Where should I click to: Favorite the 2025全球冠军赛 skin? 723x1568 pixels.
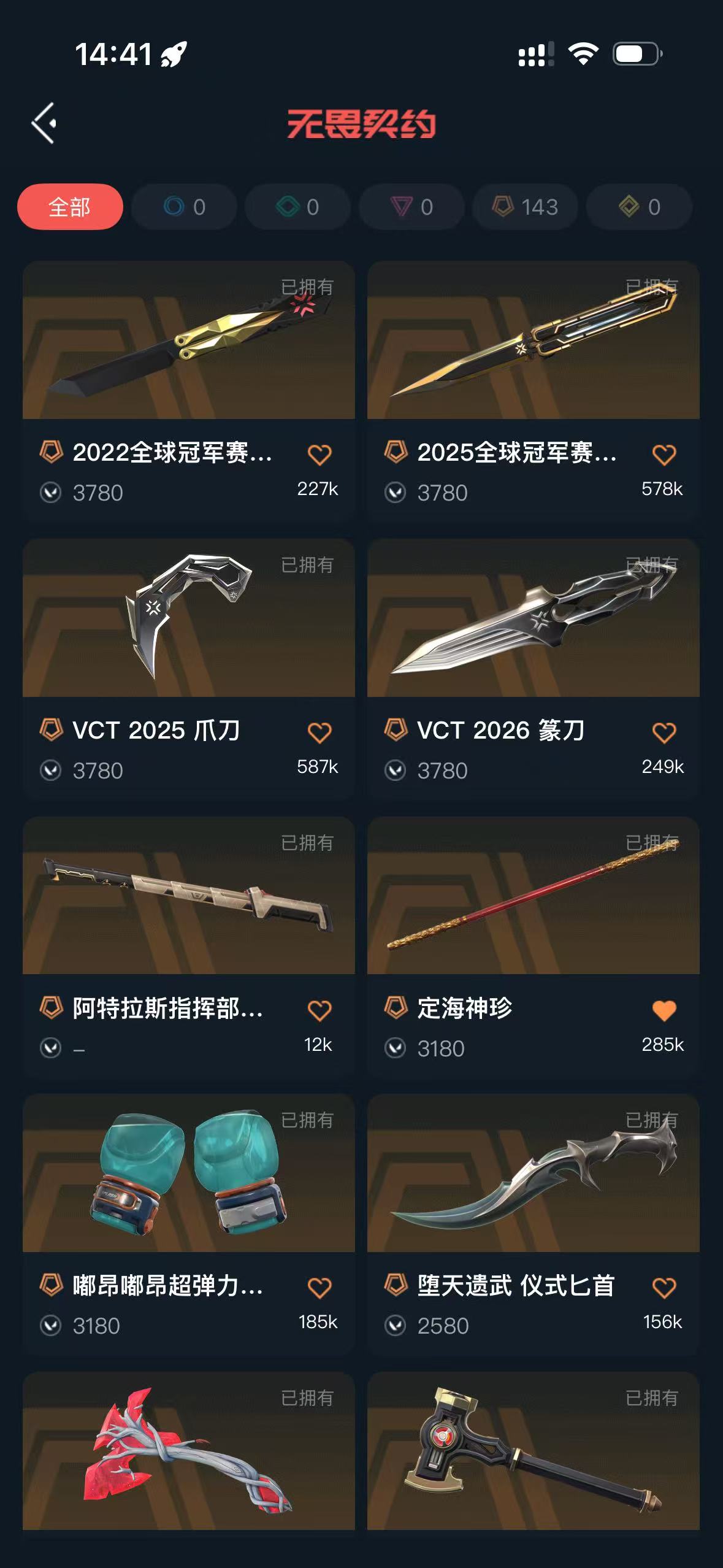pyautogui.click(x=664, y=455)
